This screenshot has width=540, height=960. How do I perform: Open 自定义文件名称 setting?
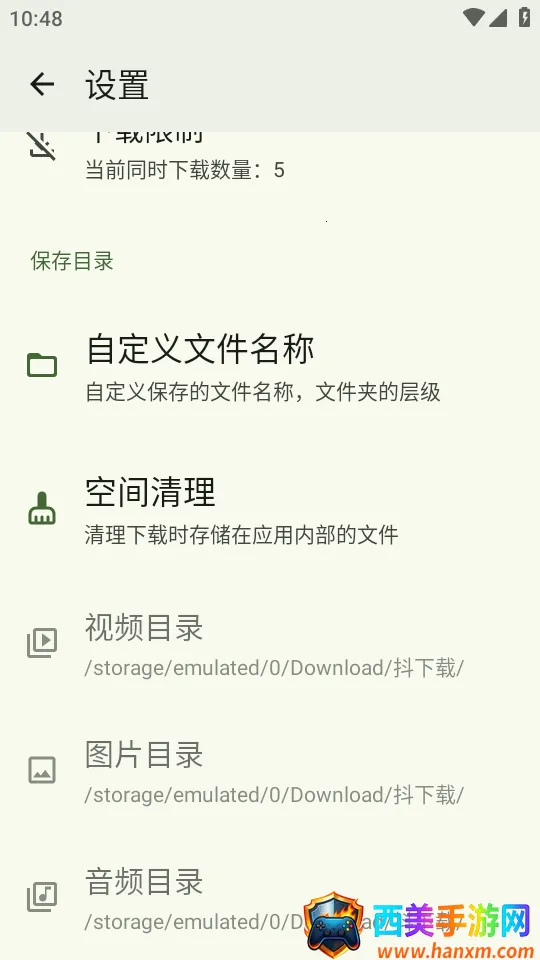[x=270, y=366]
